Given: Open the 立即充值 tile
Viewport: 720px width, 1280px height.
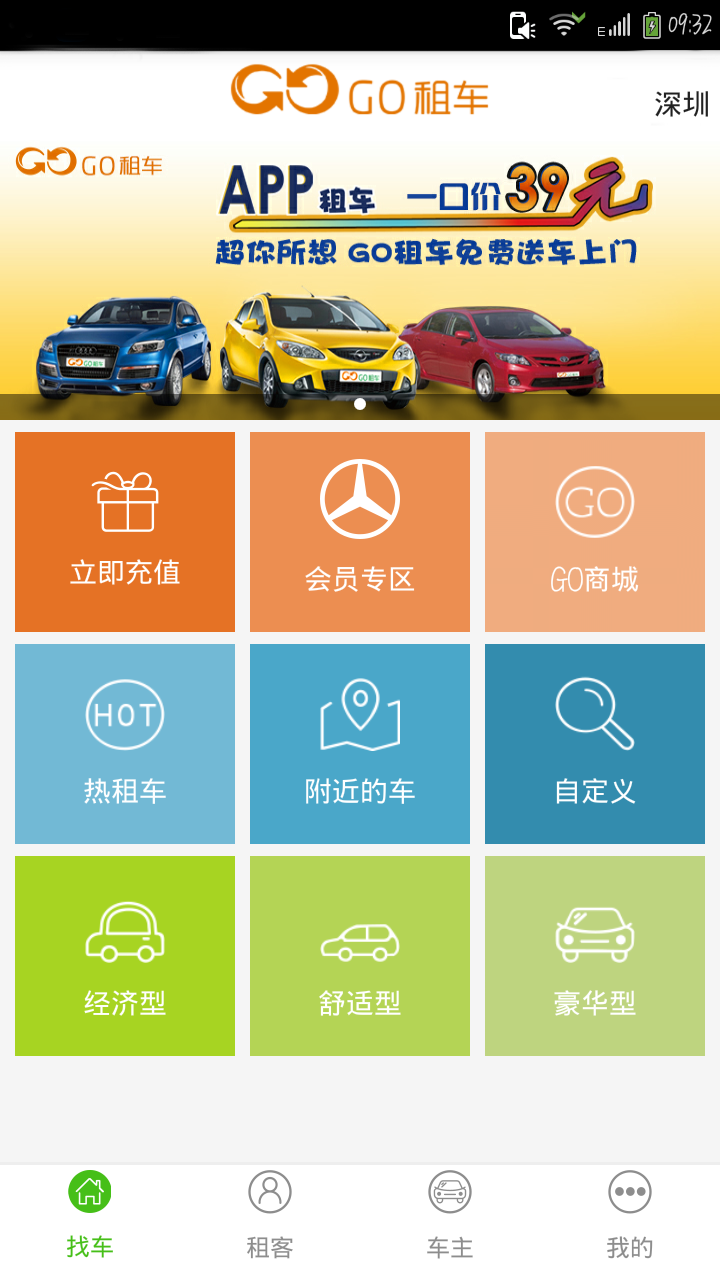Looking at the screenshot, I should click(x=125, y=532).
